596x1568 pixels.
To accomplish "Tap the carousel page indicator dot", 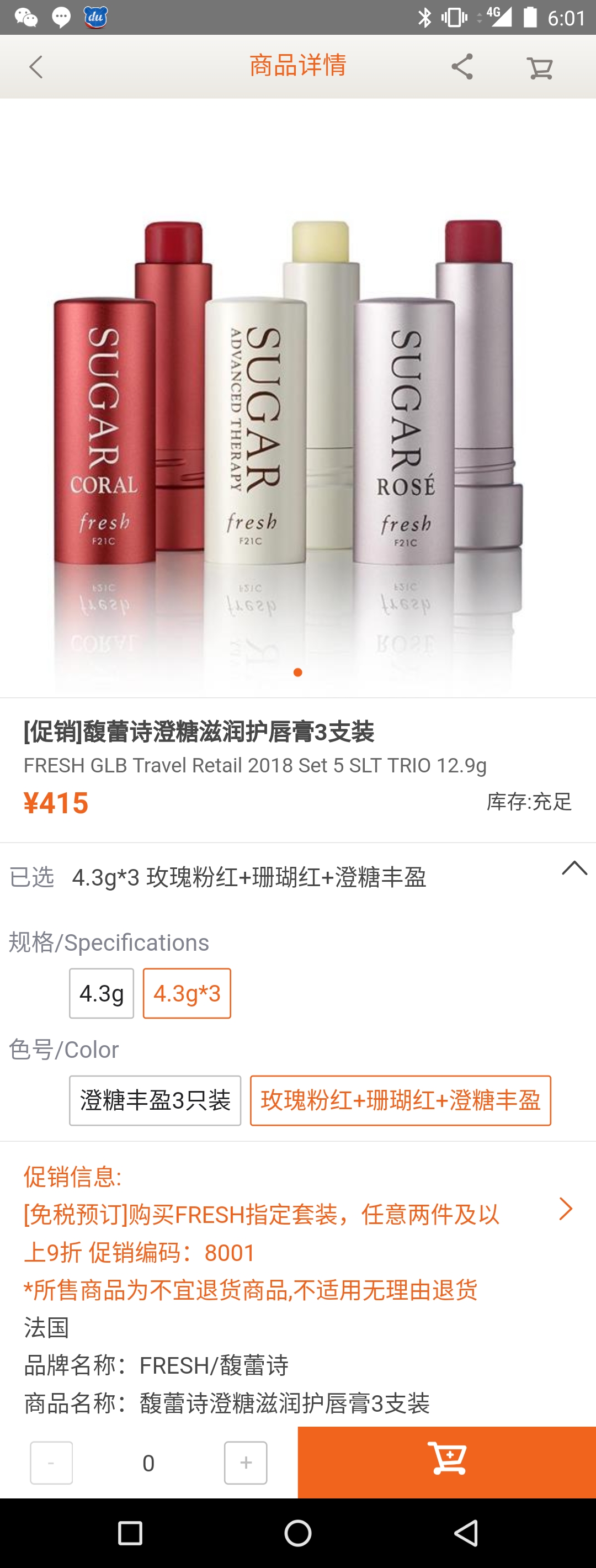I will point(298,672).
